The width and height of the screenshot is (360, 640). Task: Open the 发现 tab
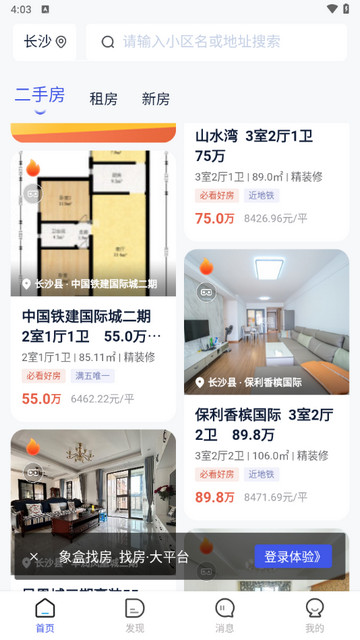coord(135,615)
